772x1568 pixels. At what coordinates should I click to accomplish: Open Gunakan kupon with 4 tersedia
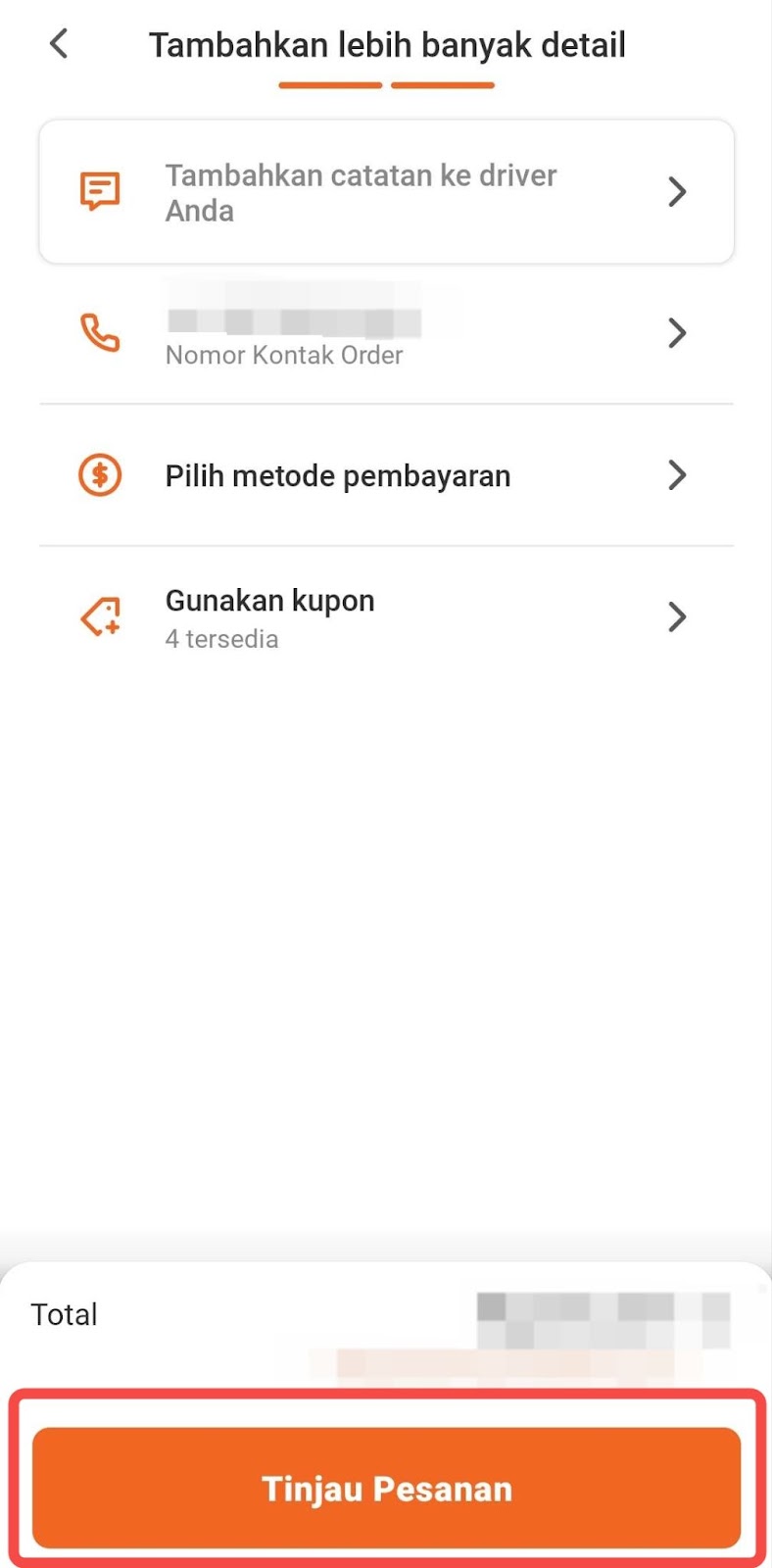tap(386, 617)
